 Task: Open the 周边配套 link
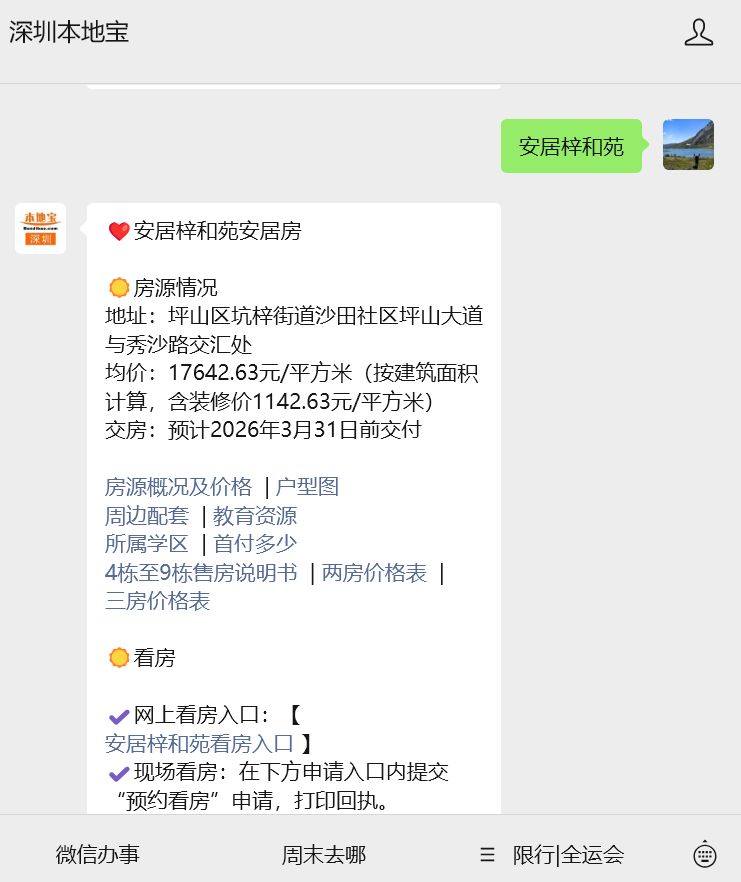[146, 516]
